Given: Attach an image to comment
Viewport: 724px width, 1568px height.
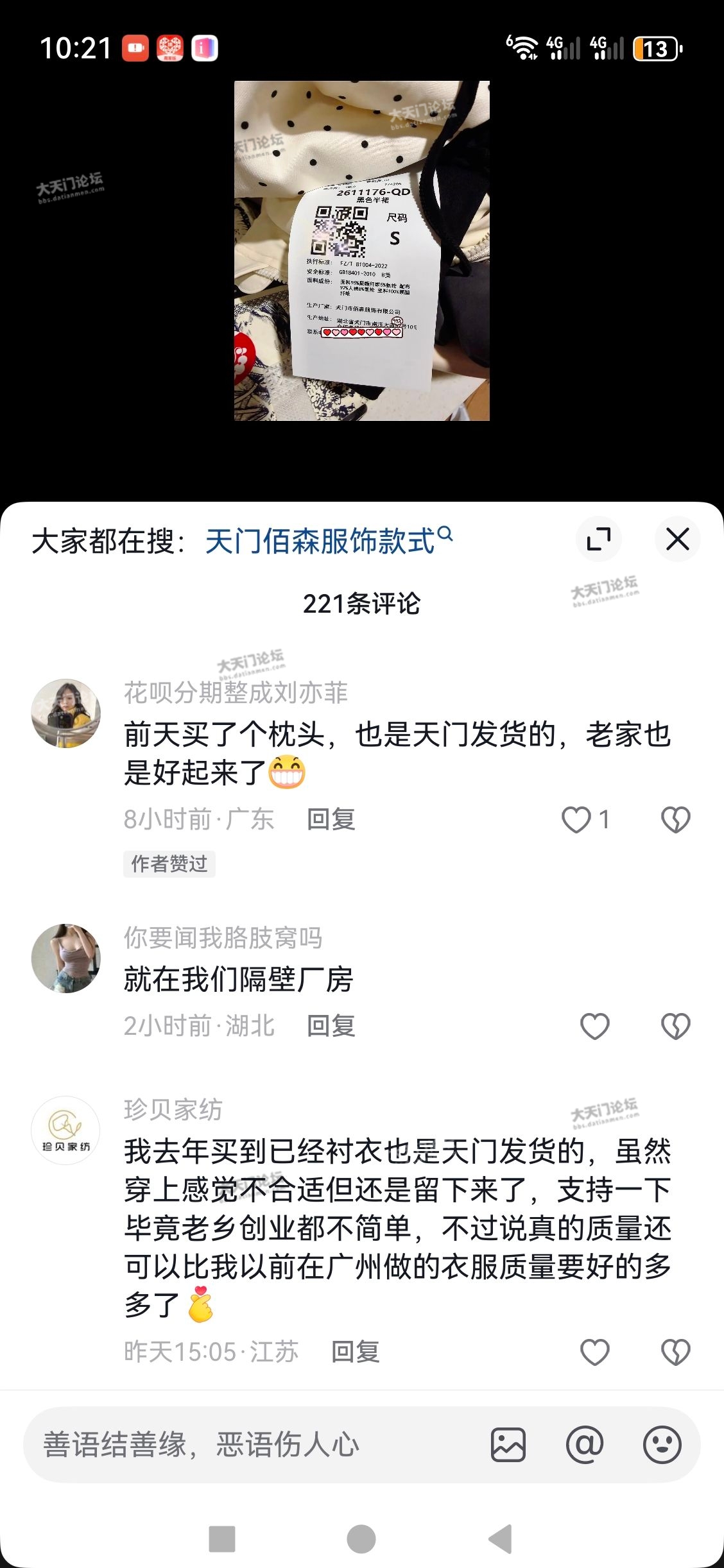Looking at the screenshot, I should [508, 1445].
